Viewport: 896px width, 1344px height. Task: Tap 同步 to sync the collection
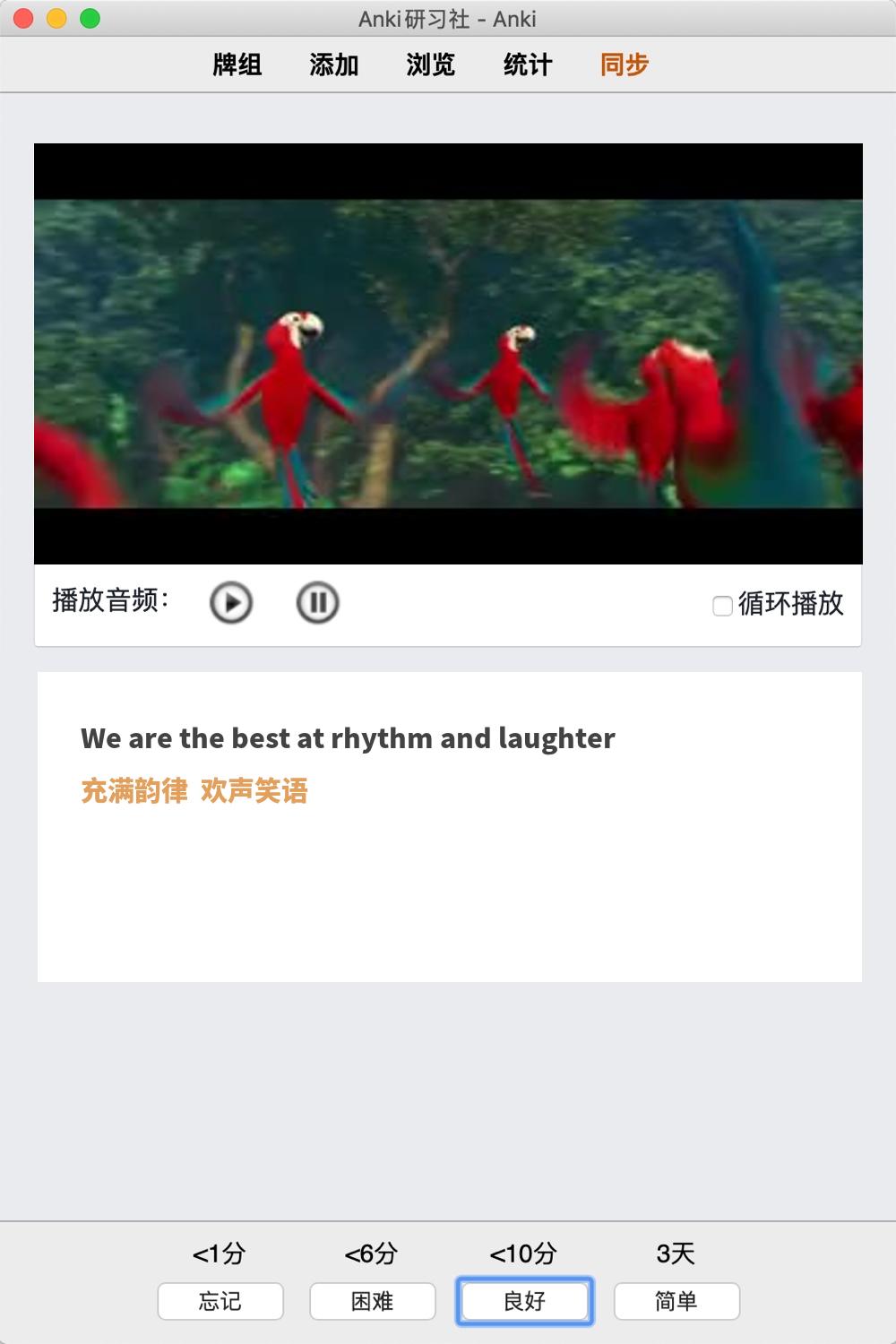pos(625,65)
